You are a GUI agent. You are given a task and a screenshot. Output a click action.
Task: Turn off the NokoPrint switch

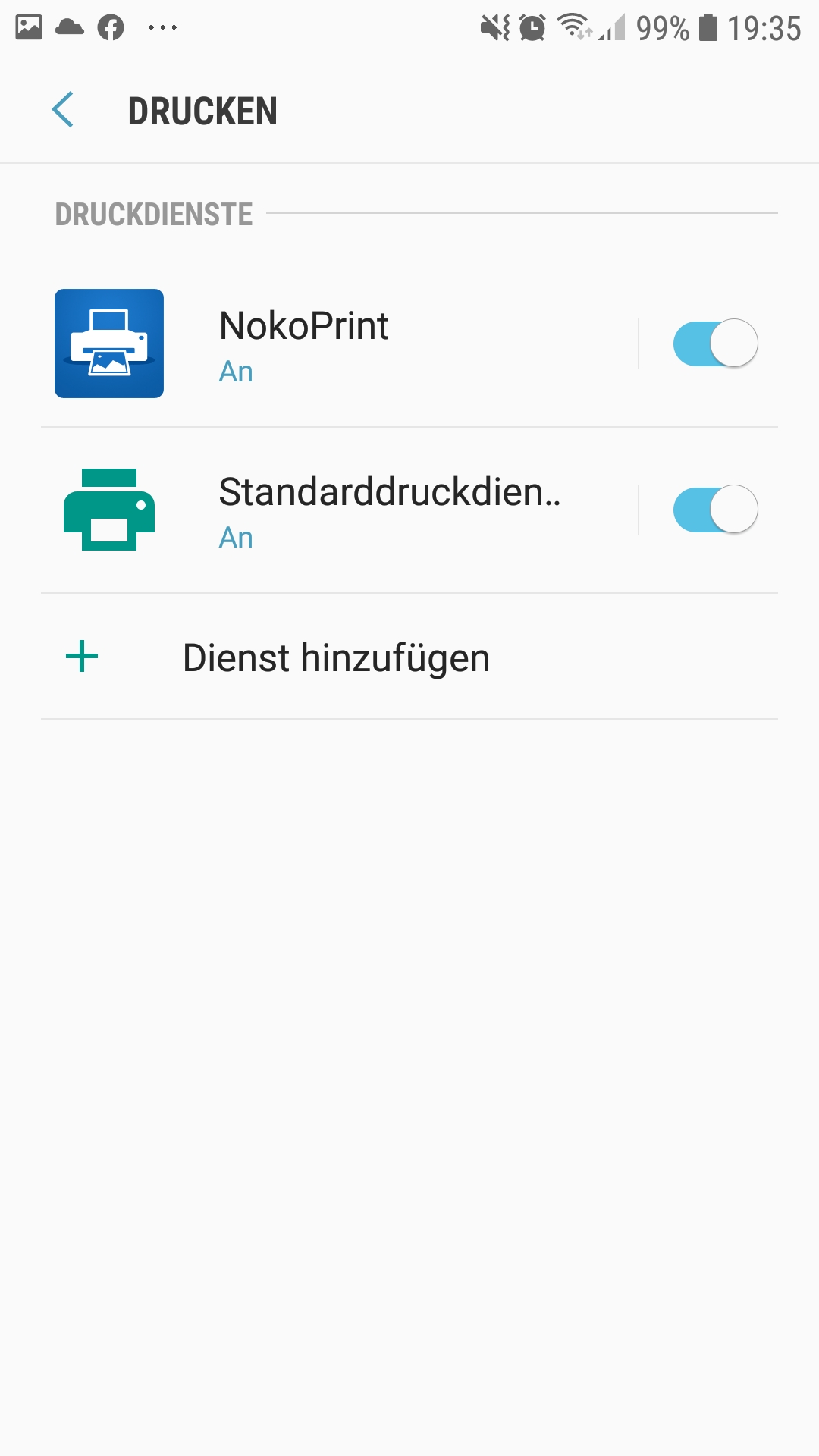pyautogui.click(x=714, y=344)
